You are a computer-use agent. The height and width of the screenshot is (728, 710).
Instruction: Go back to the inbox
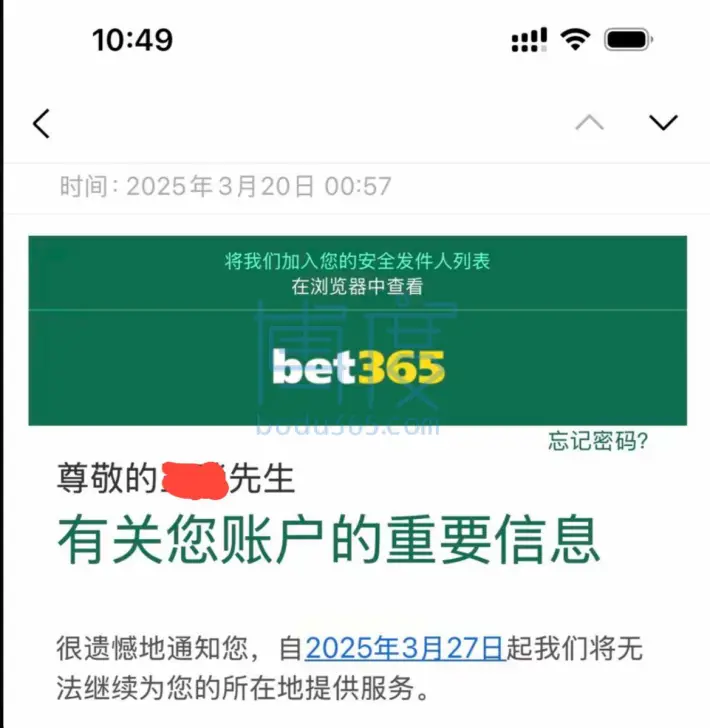click(41, 124)
